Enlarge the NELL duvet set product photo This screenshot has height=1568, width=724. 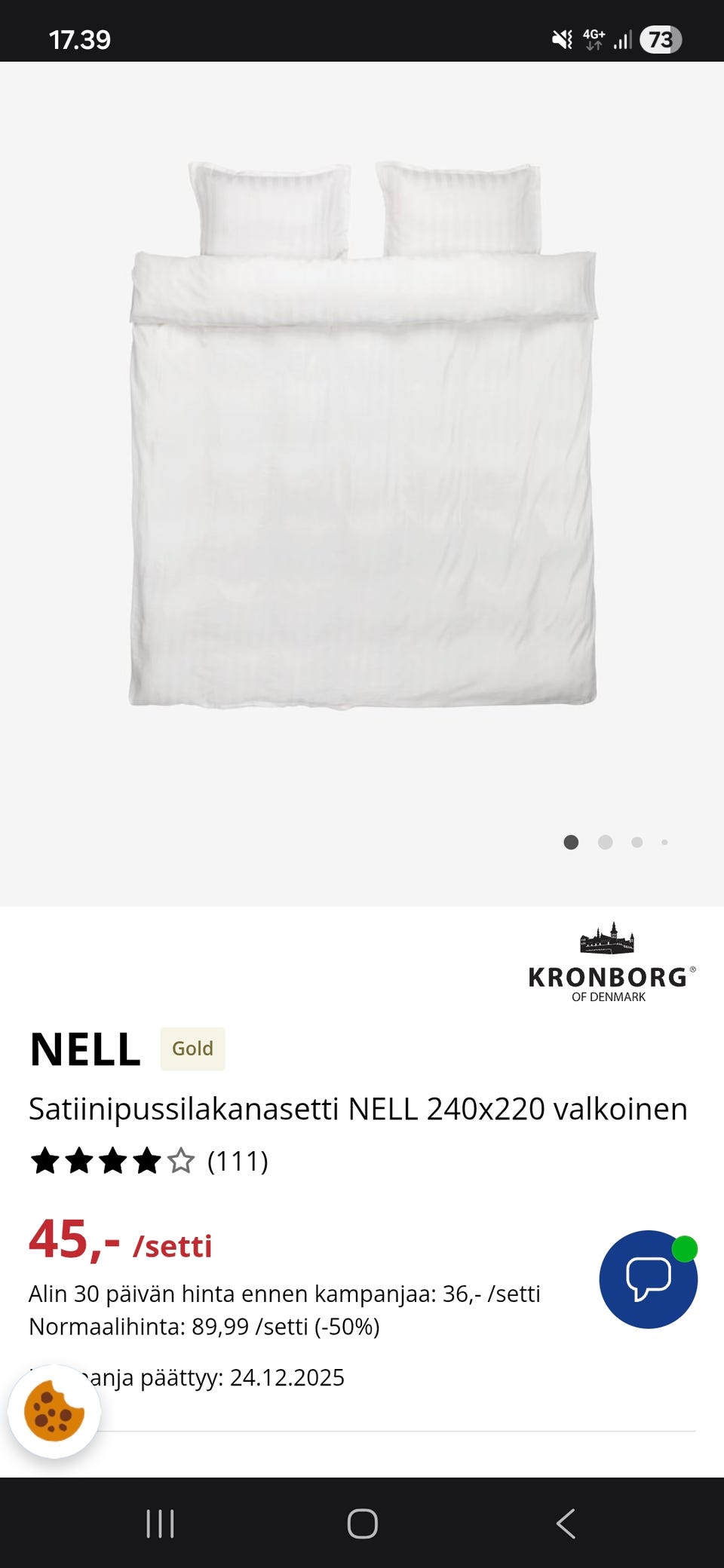coord(362,436)
